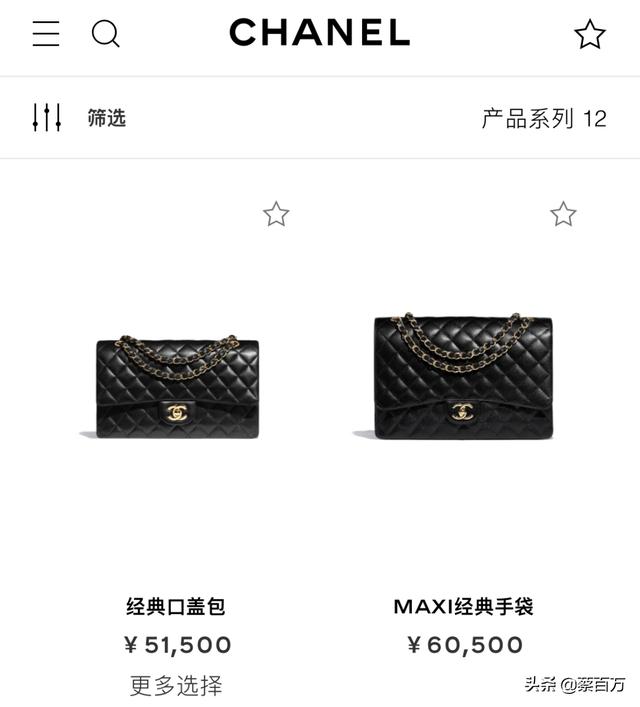
Task: Open the MAXI经典手袋 product
Action: tap(462, 378)
